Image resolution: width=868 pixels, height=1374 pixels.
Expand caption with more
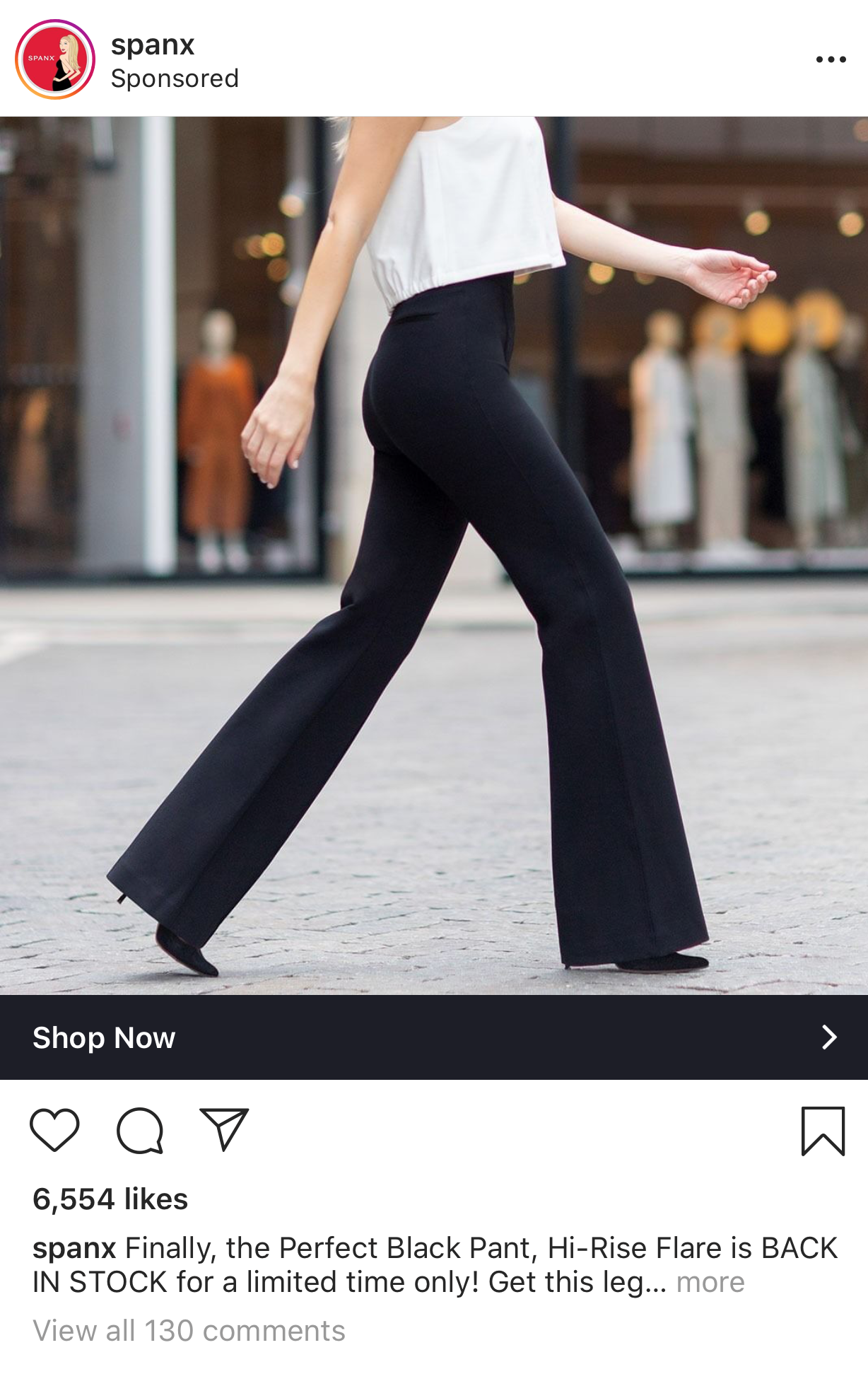pyautogui.click(x=710, y=1282)
